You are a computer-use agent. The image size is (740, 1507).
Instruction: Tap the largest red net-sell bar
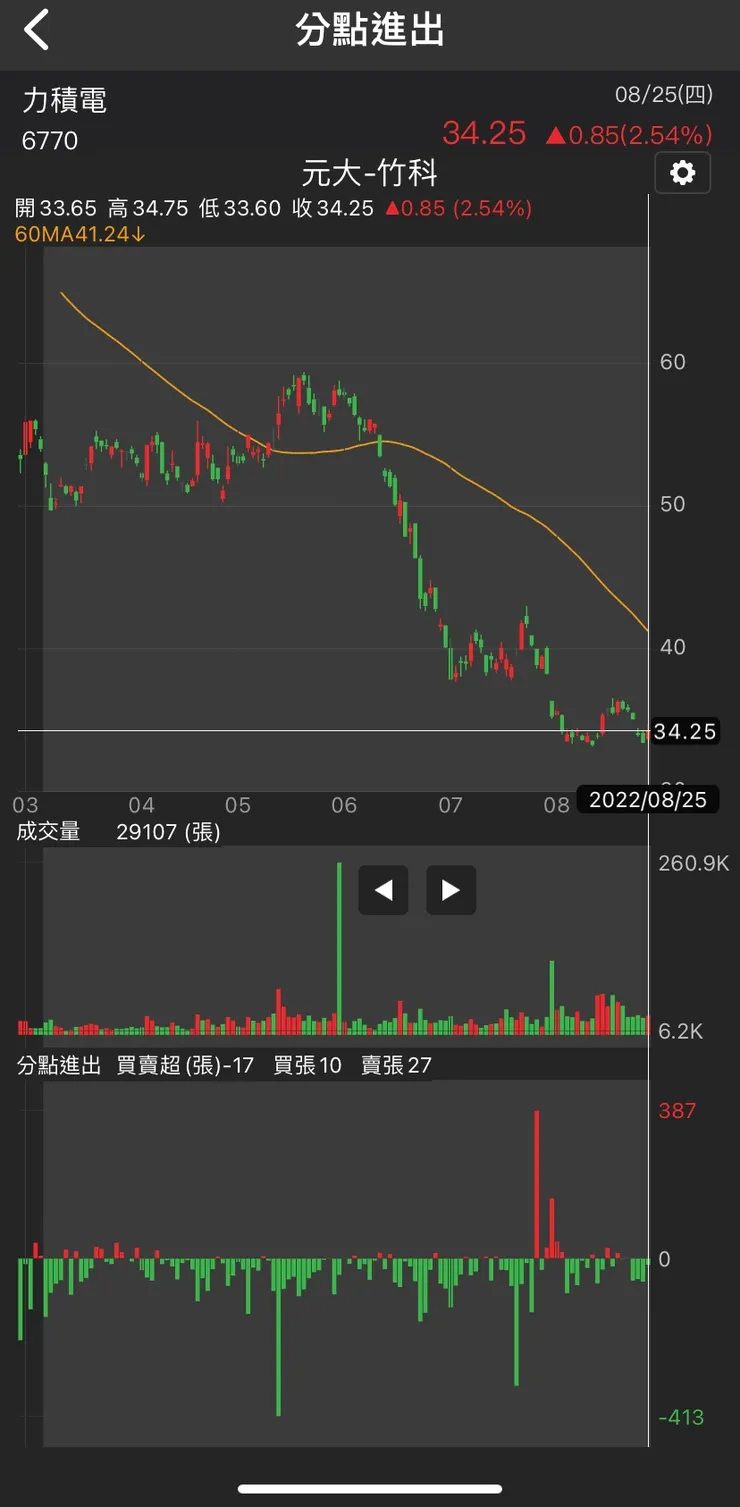click(x=538, y=1180)
